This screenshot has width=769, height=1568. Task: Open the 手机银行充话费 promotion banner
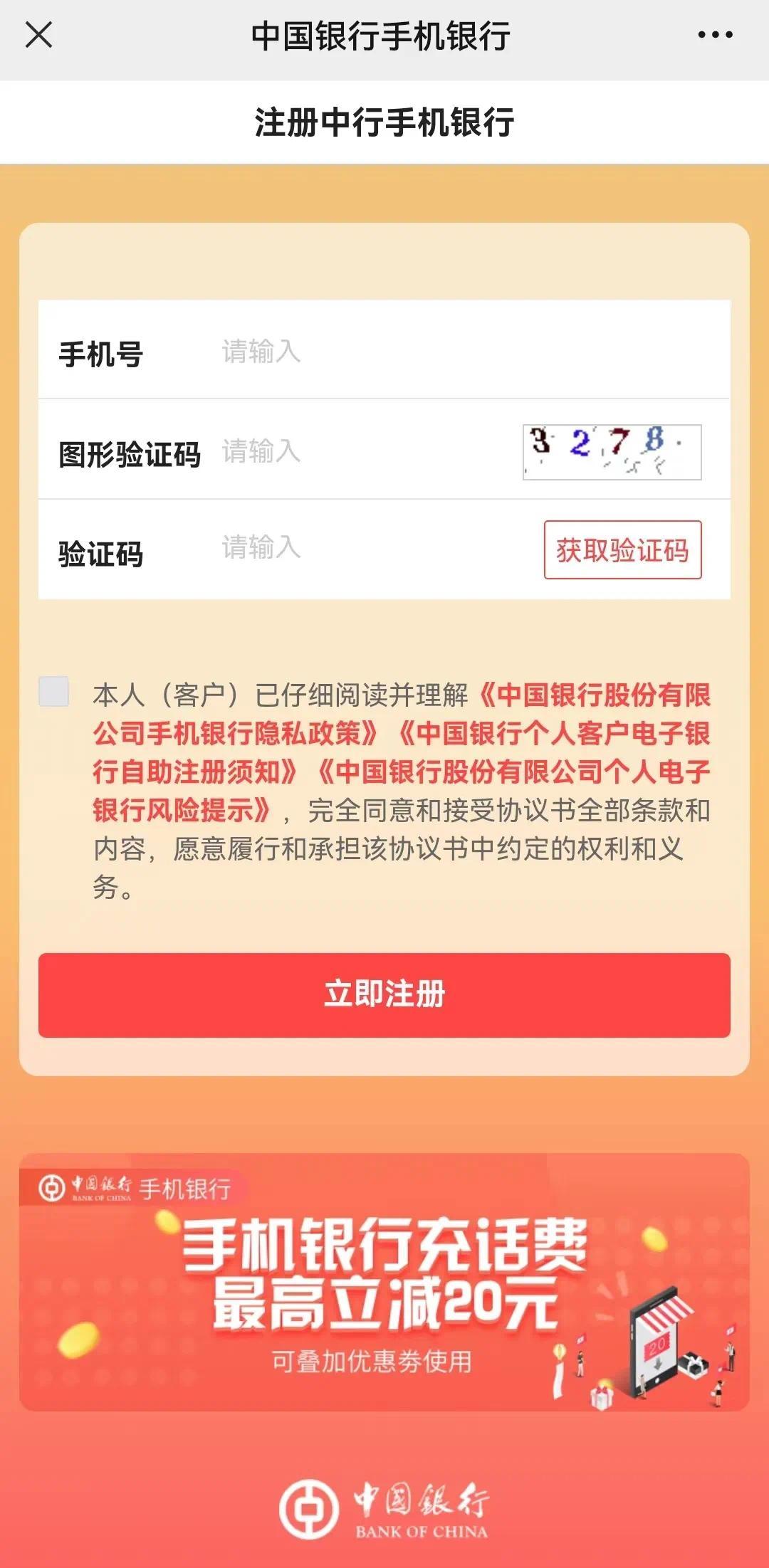(384, 1283)
